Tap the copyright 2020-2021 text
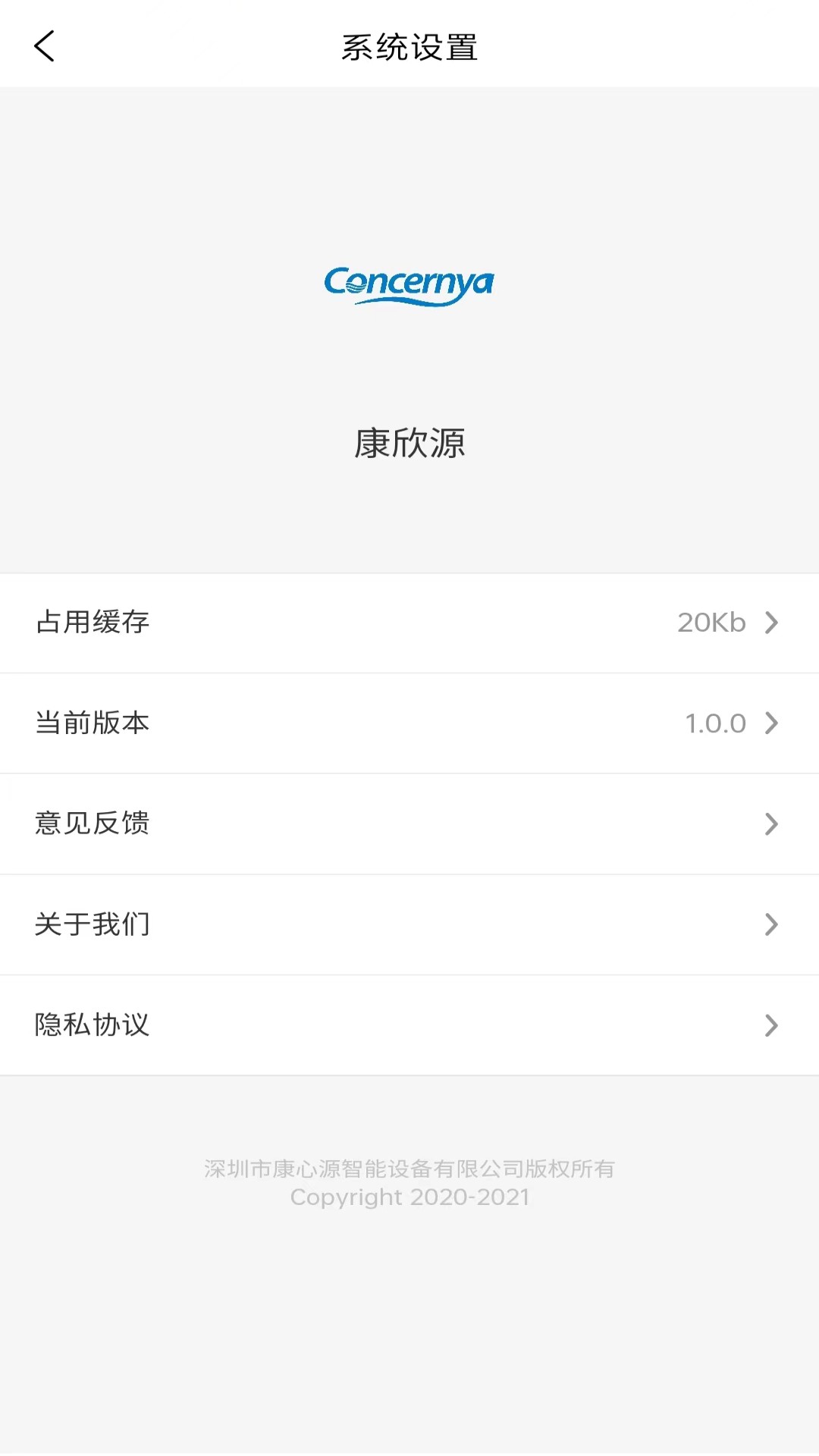This screenshot has width=819, height=1456. (409, 1197)
